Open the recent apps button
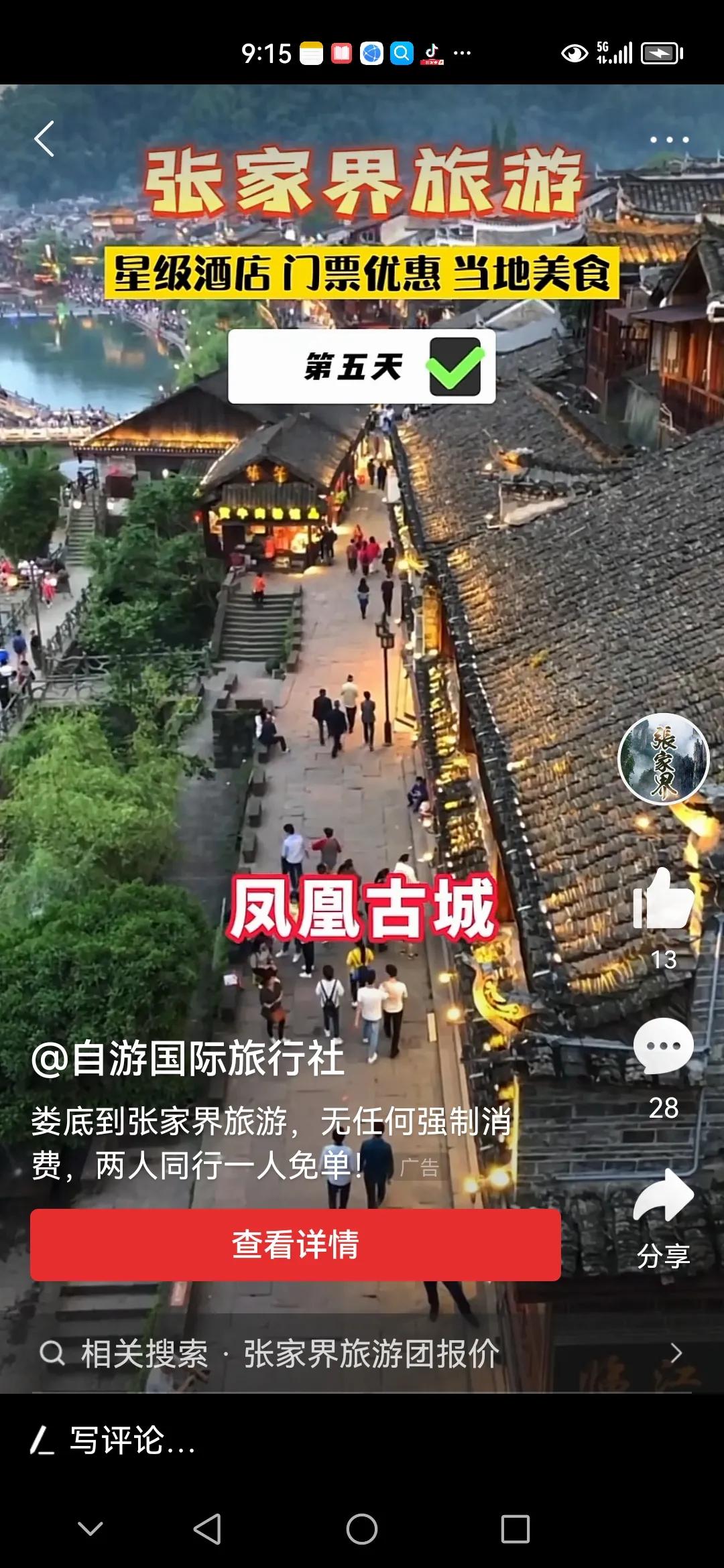This screenshot has width=724, height=1568. tap(516, 1529)
